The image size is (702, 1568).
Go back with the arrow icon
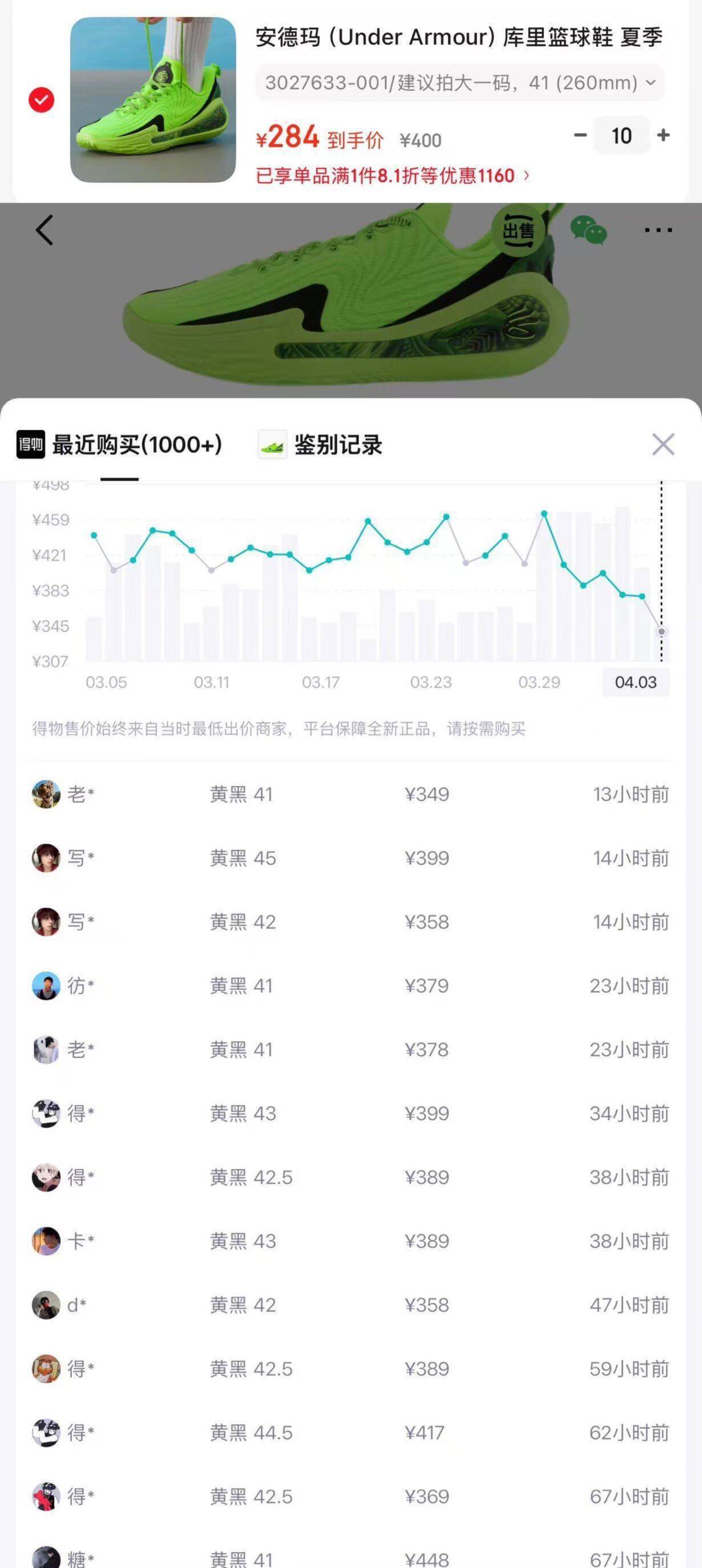[x=45, y=230]
